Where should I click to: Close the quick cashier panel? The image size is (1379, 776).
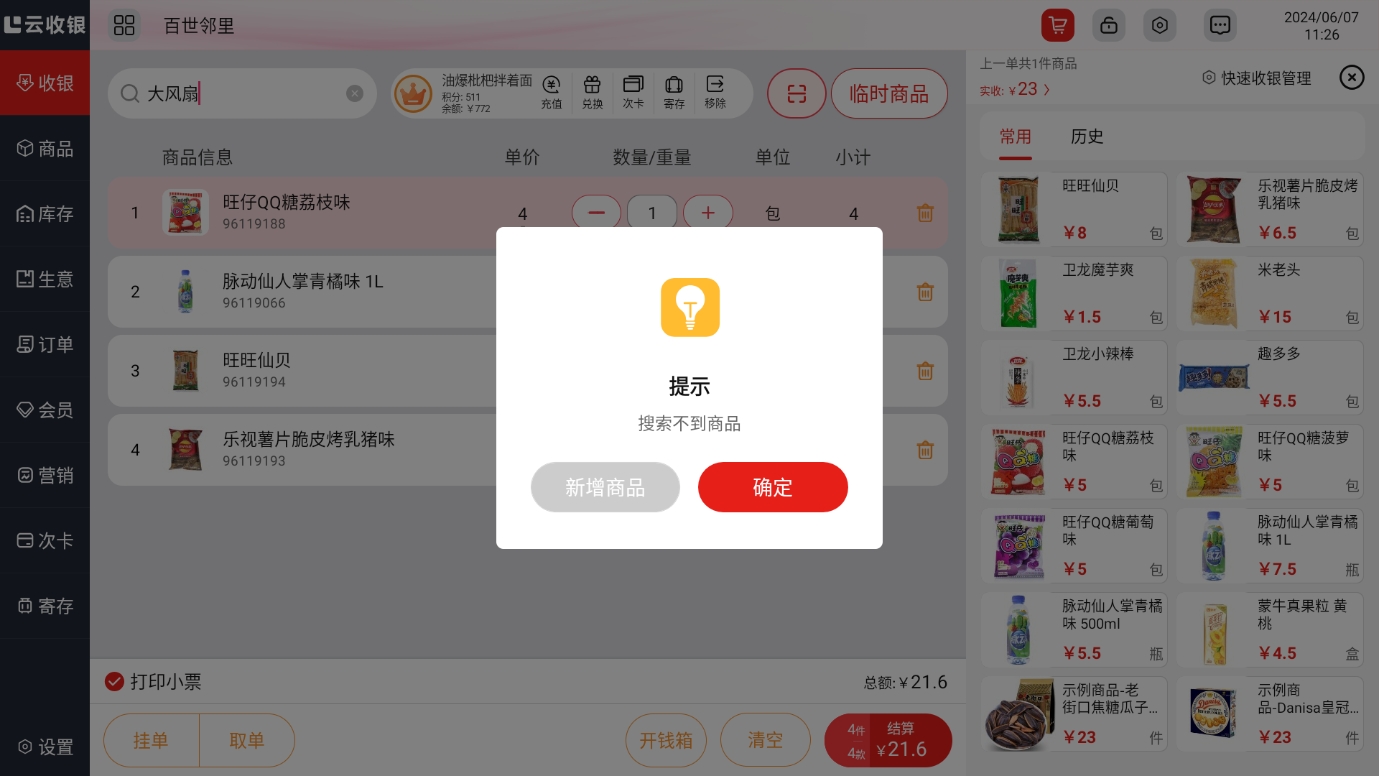pyautogui.click(x=1351, y=77)
